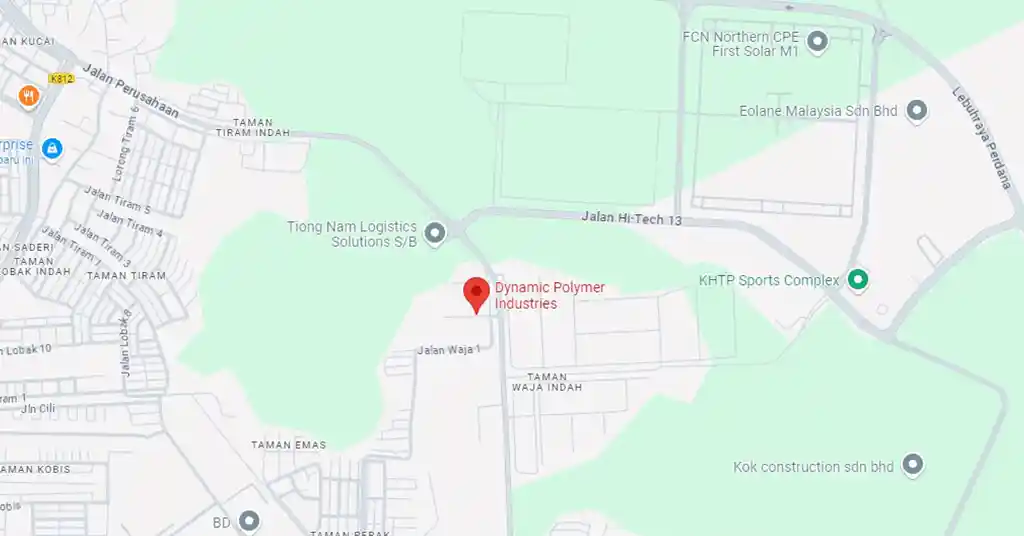
Task: Open the Eolane Malaysia Sdn Bhd marker
Action: coord(916,111)
